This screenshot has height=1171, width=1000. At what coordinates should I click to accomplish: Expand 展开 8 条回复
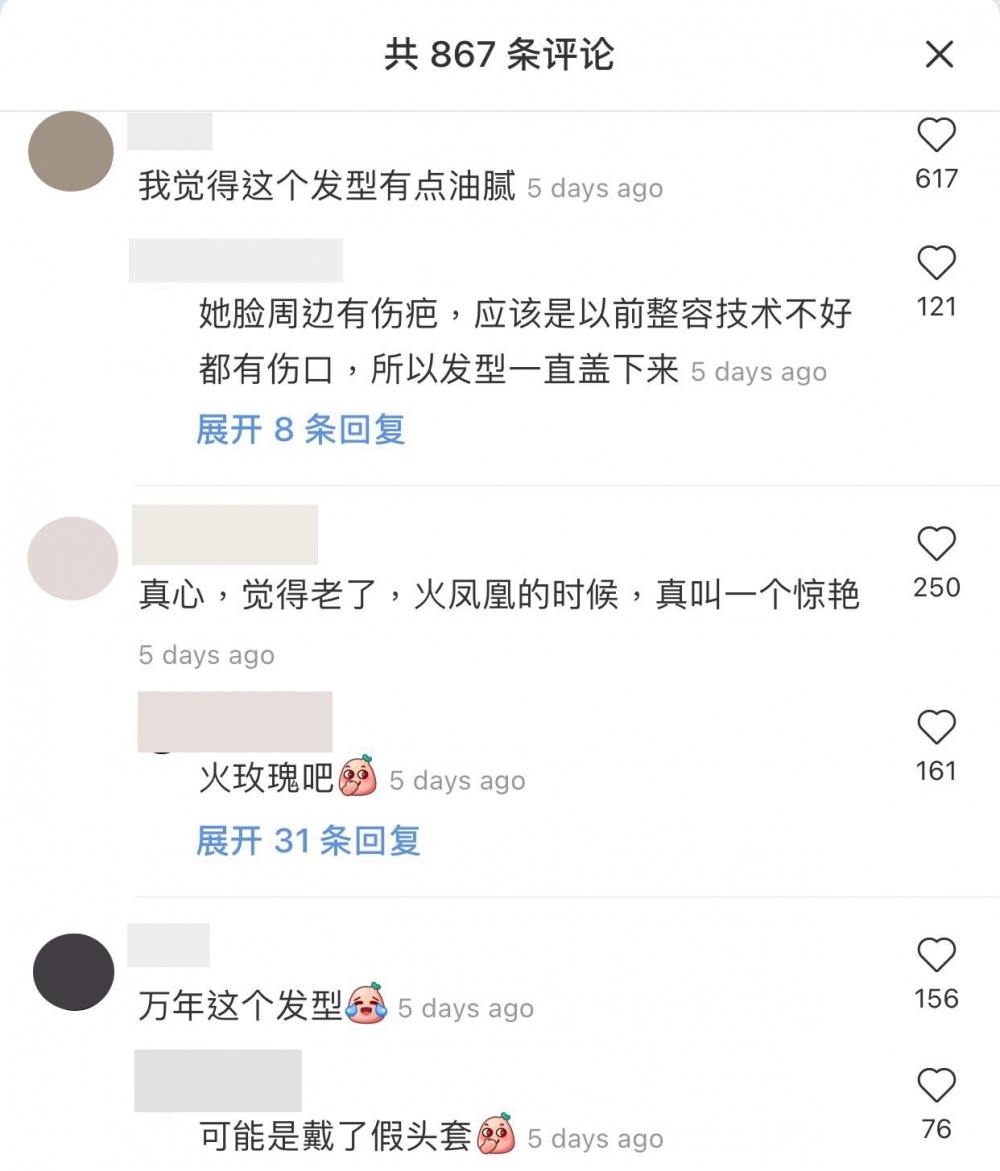pyautogui.click(x=300, y=430)
